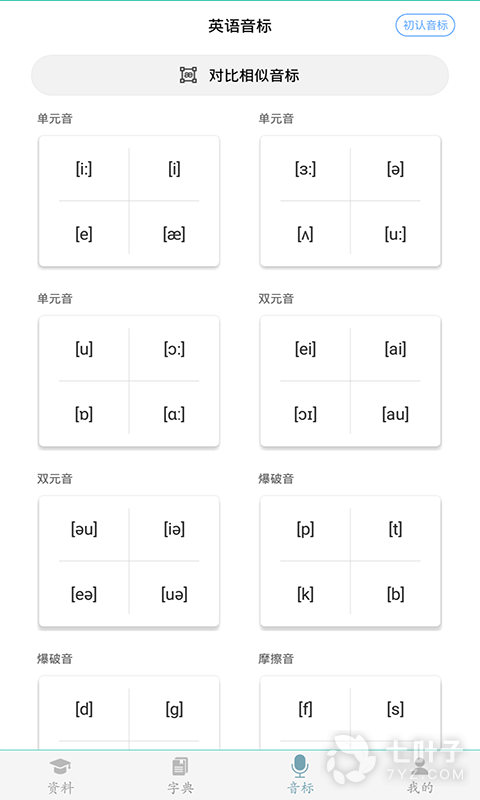This screenshot has height=800, width=480.
Task: Open the [ɔ:] vowel symbol
Action: point(174,349)
